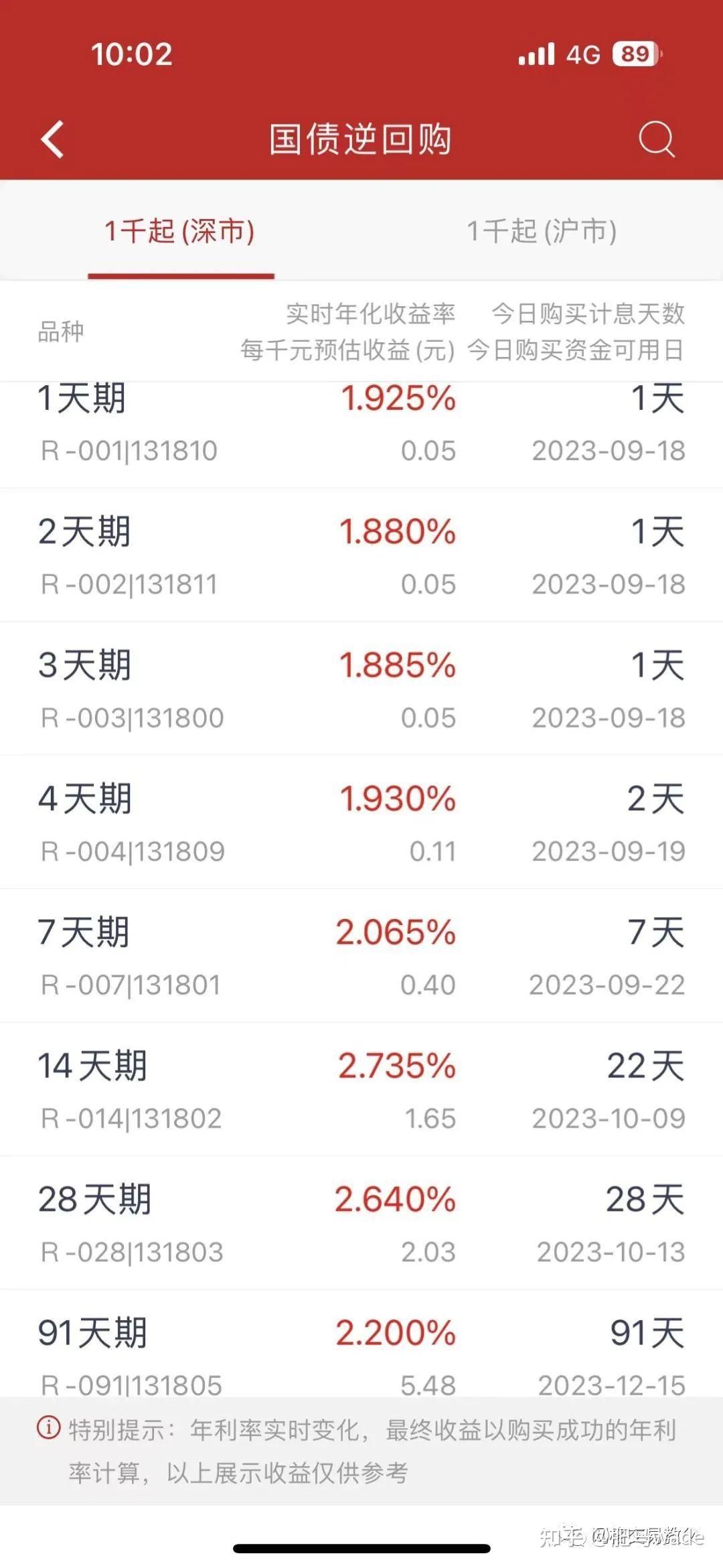Open the 1天期 R-001 product
Screen dimensions: 723x1568
click(361, 422)
